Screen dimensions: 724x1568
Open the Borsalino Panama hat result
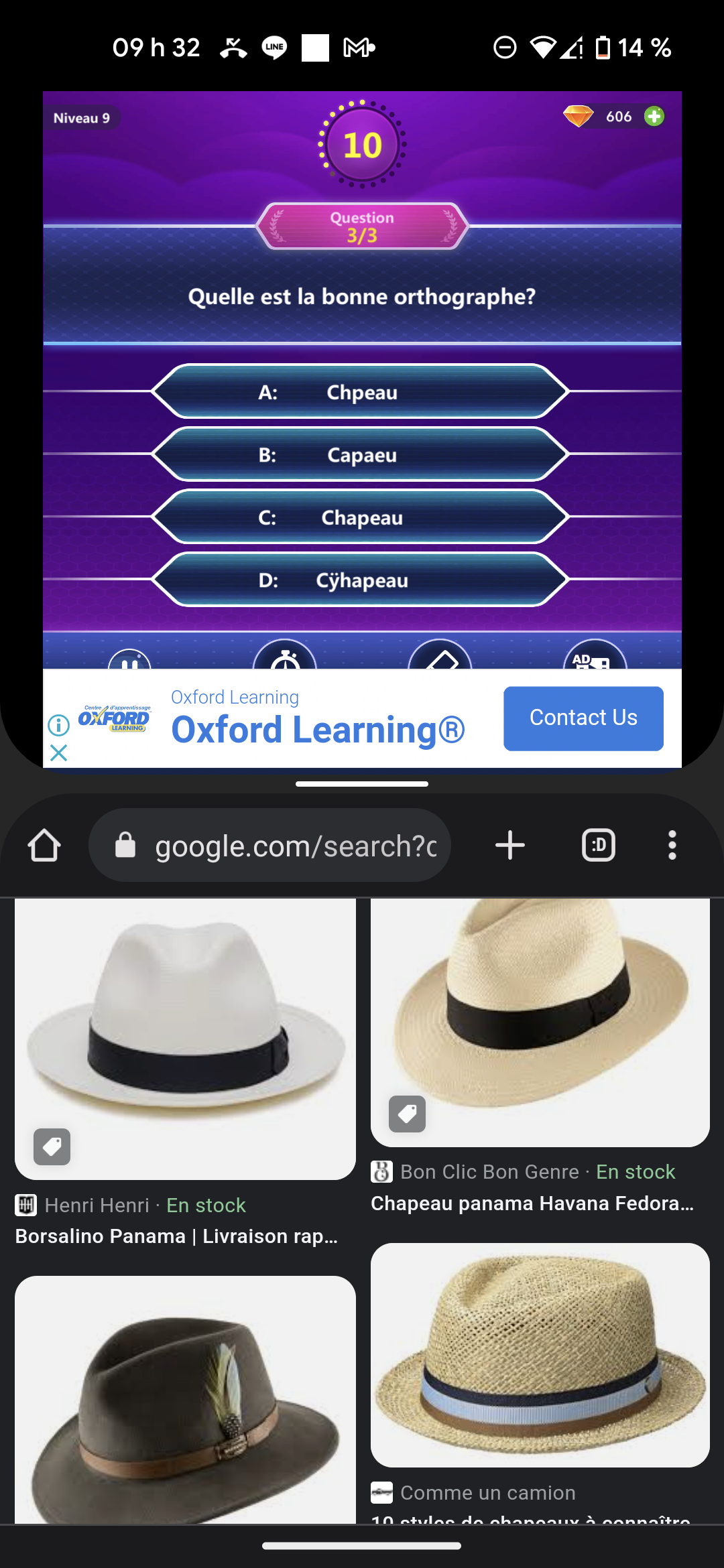(185, 1039)
